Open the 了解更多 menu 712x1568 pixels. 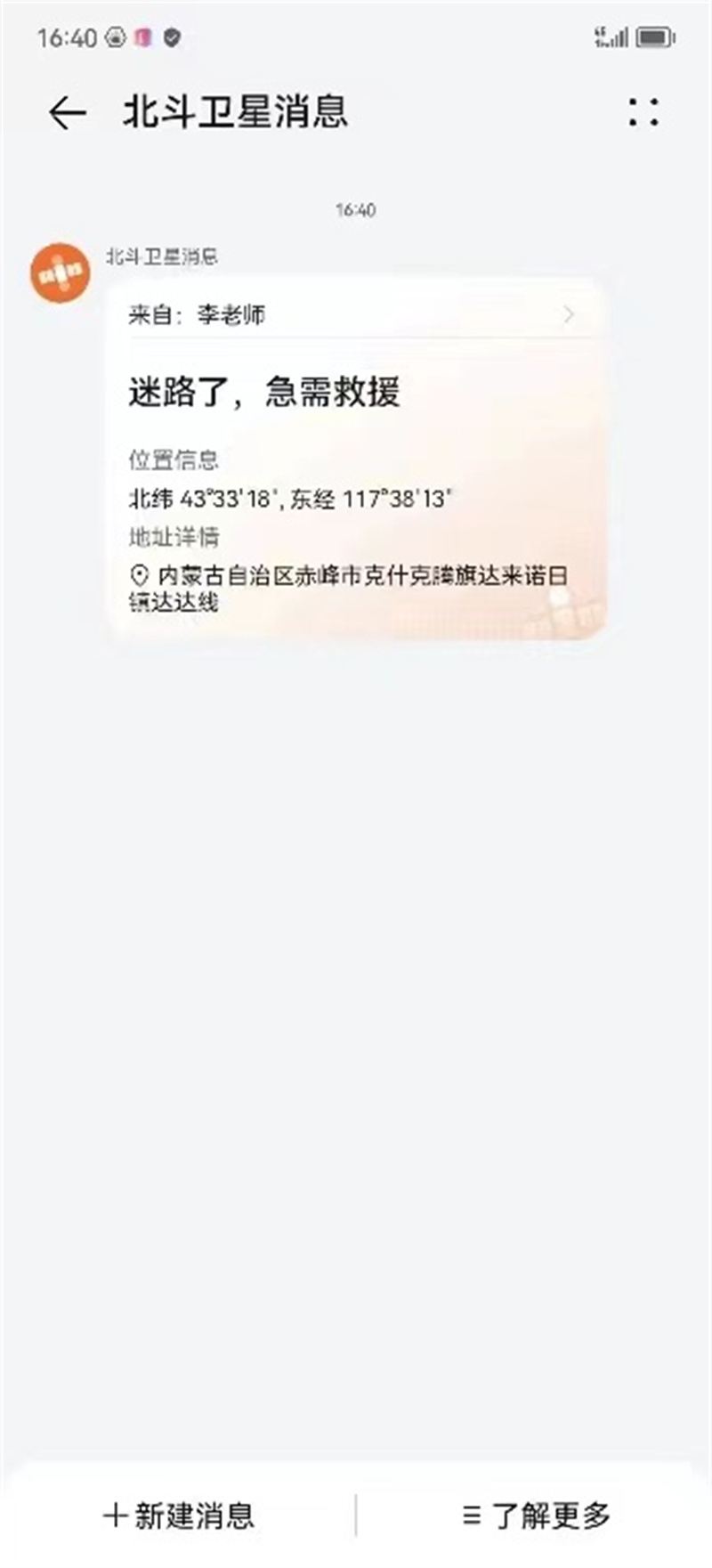(x=537, y=1514)
